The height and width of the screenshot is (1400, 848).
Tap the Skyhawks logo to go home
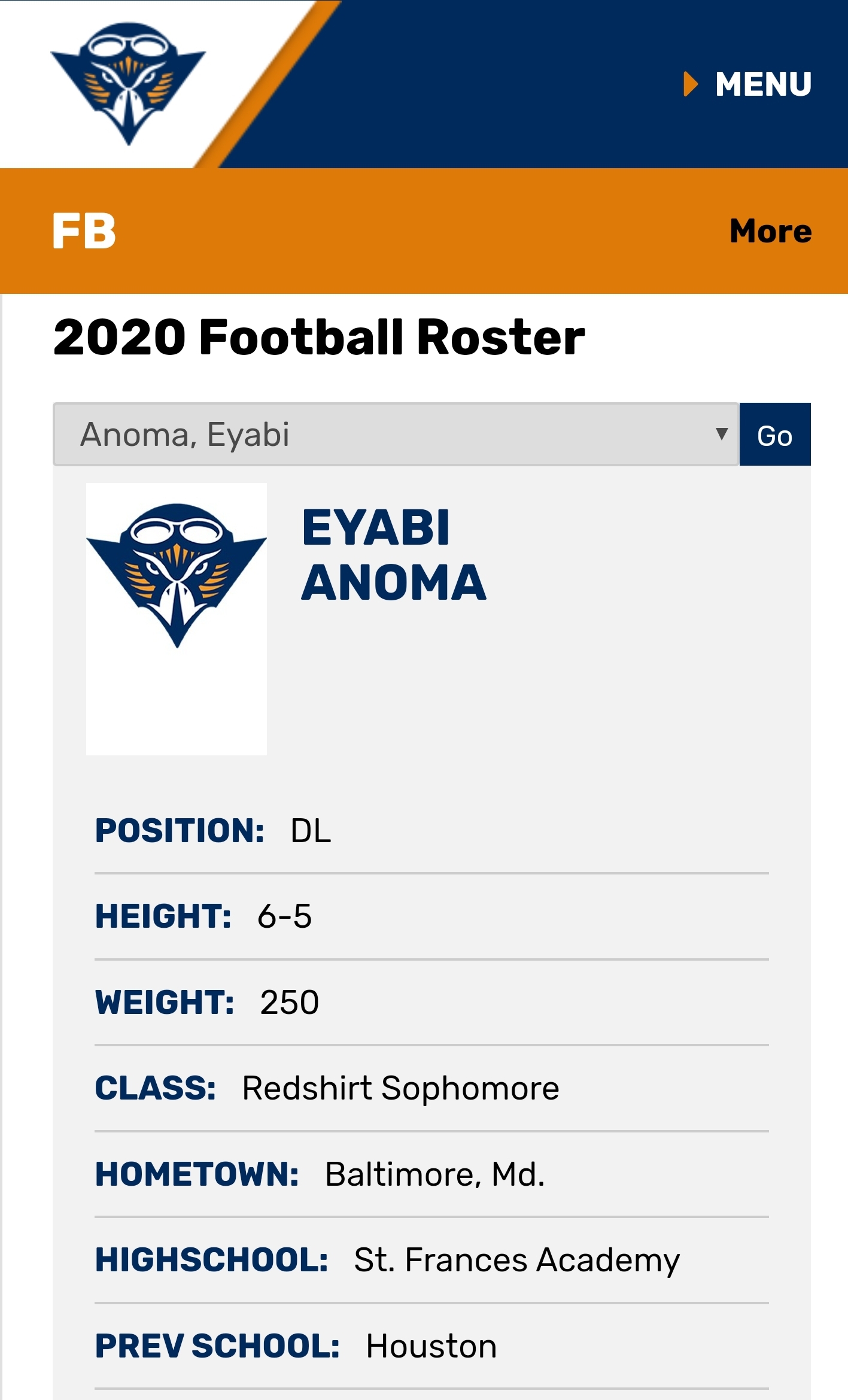pos(128,83)
